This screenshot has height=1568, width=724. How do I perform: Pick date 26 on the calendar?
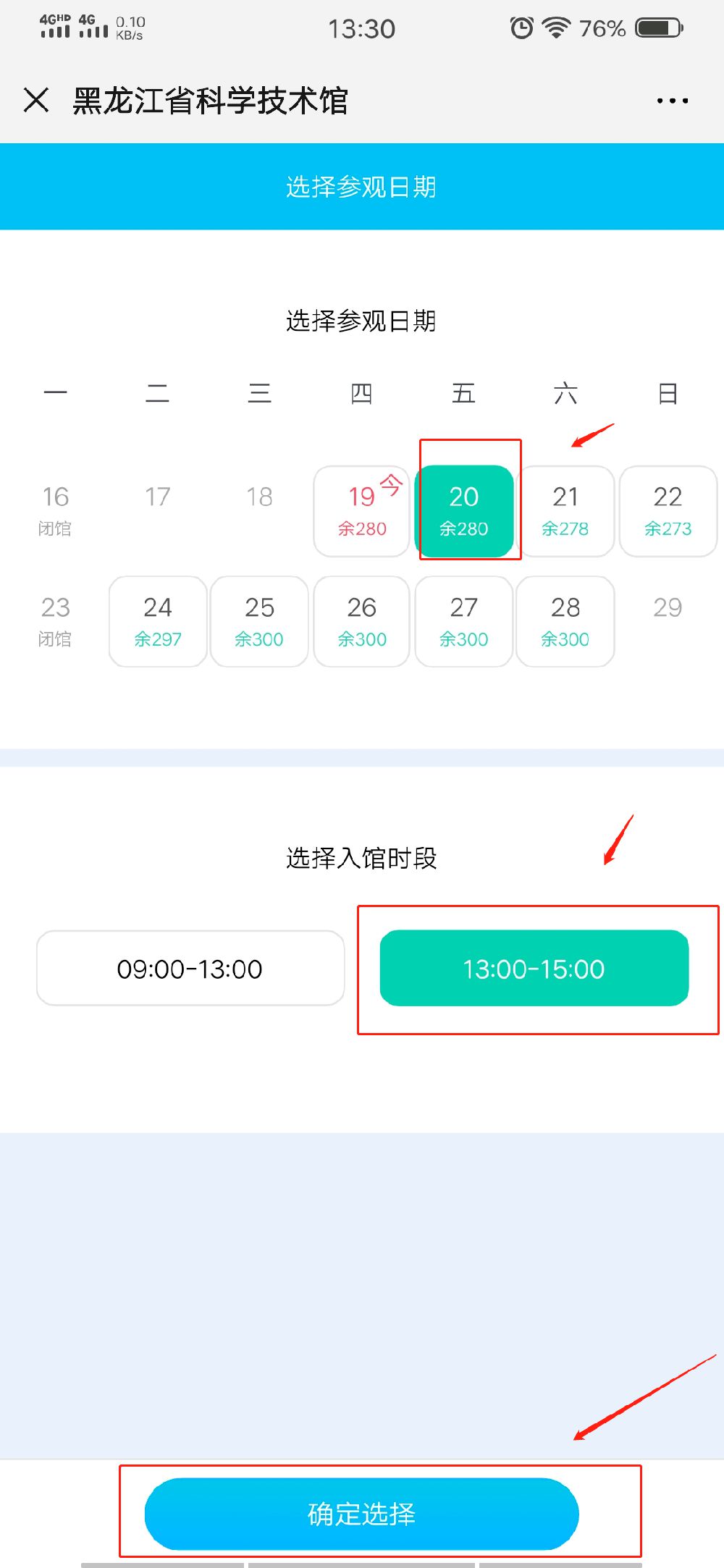pyautogui.click(x=361, y=621)
